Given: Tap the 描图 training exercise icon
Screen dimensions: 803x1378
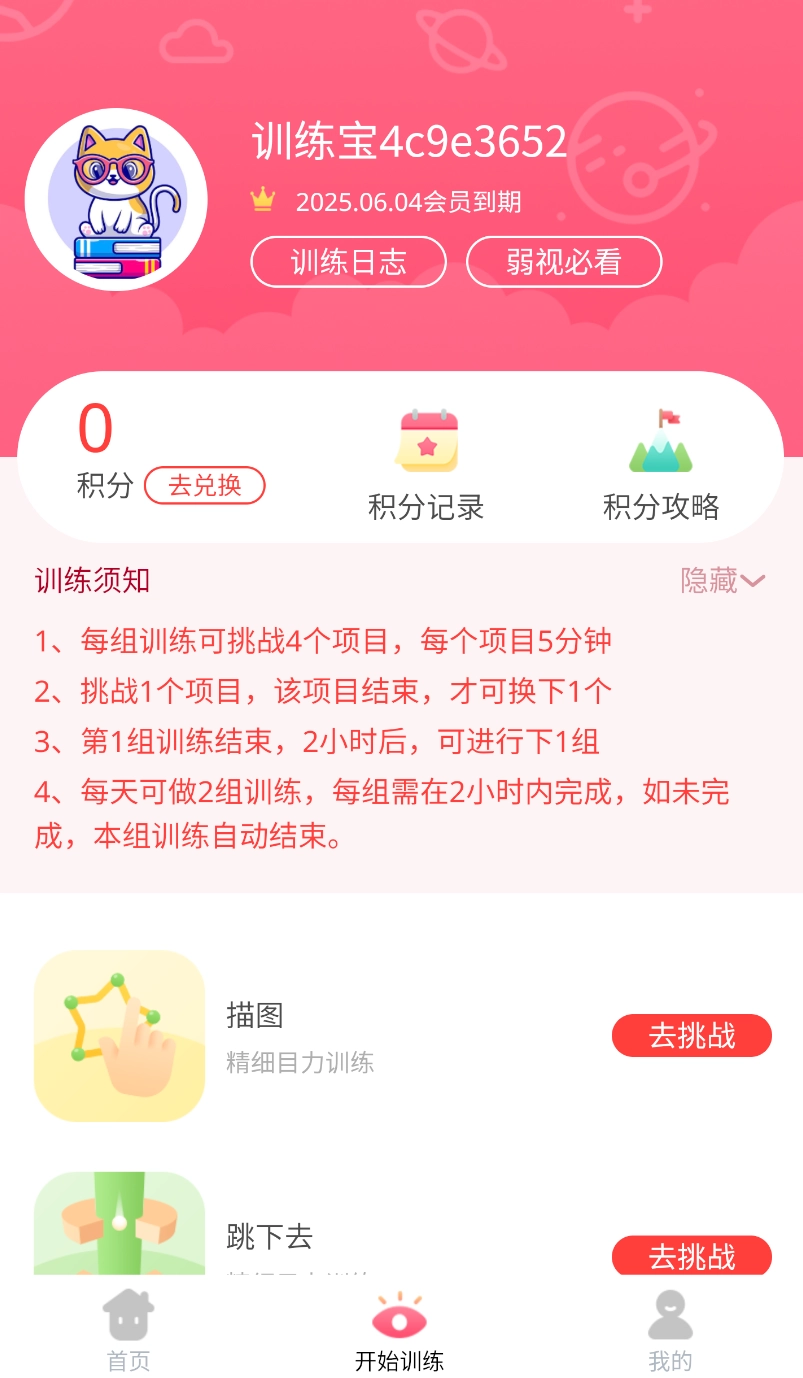Looking at the screenshot, I should 118,1035.
